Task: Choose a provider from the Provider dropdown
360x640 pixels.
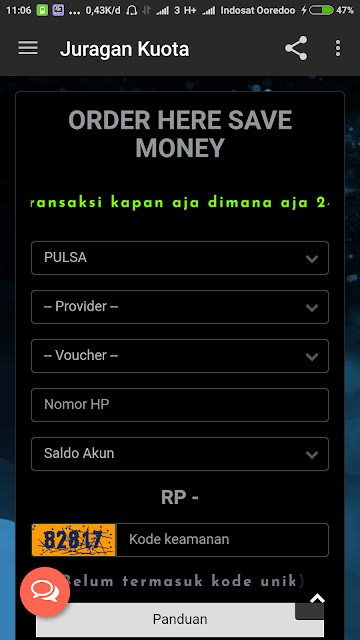Action: 180,307
